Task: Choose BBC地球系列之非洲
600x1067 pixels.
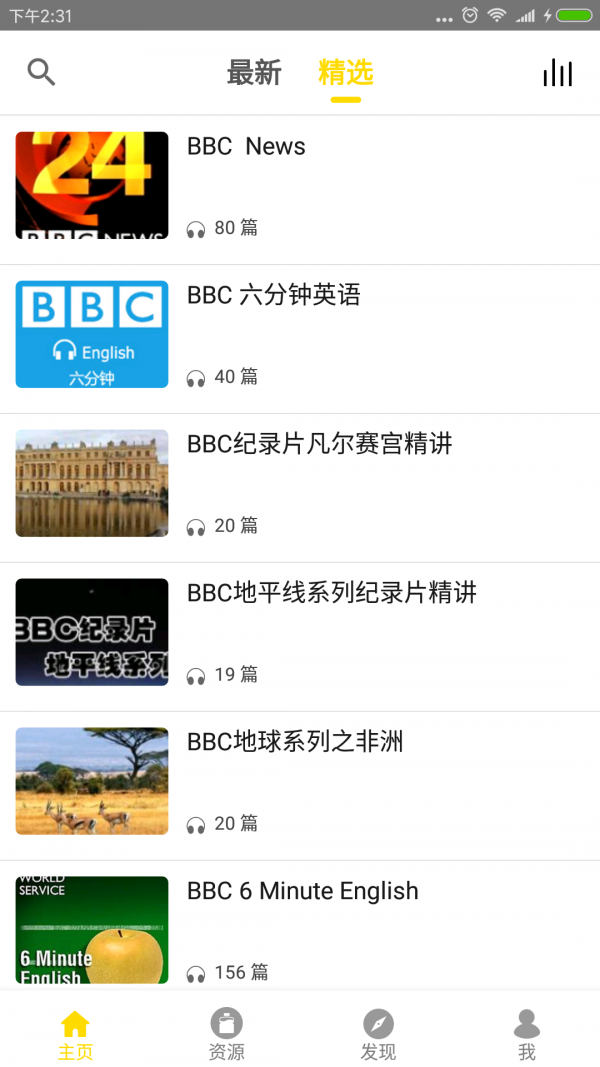Action: [294, 743]
